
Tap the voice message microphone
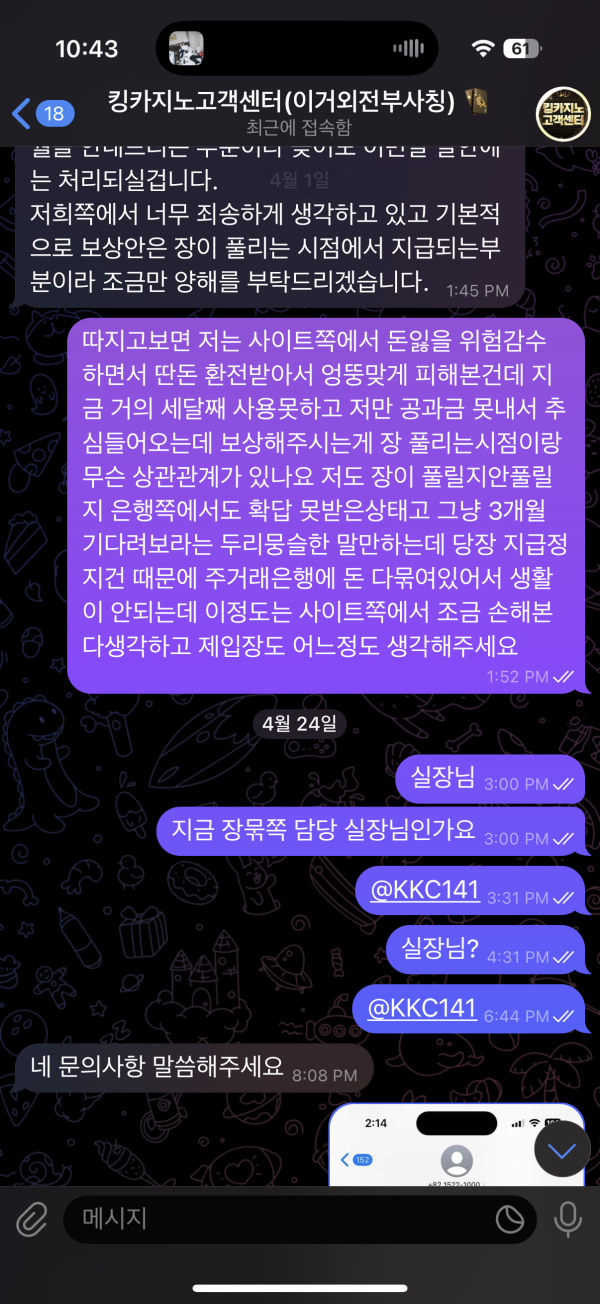(x=568, y=1219)
